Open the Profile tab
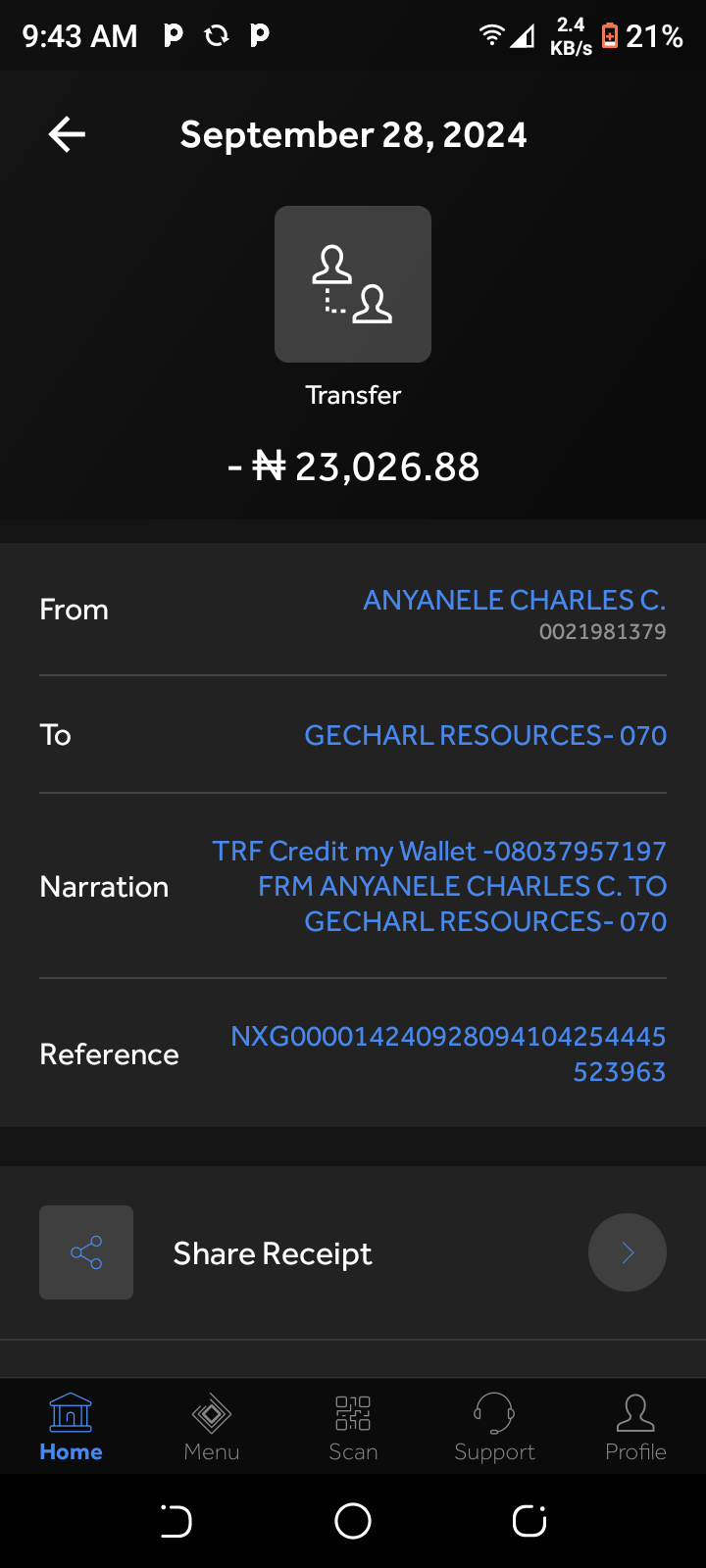 (635, 1427)
